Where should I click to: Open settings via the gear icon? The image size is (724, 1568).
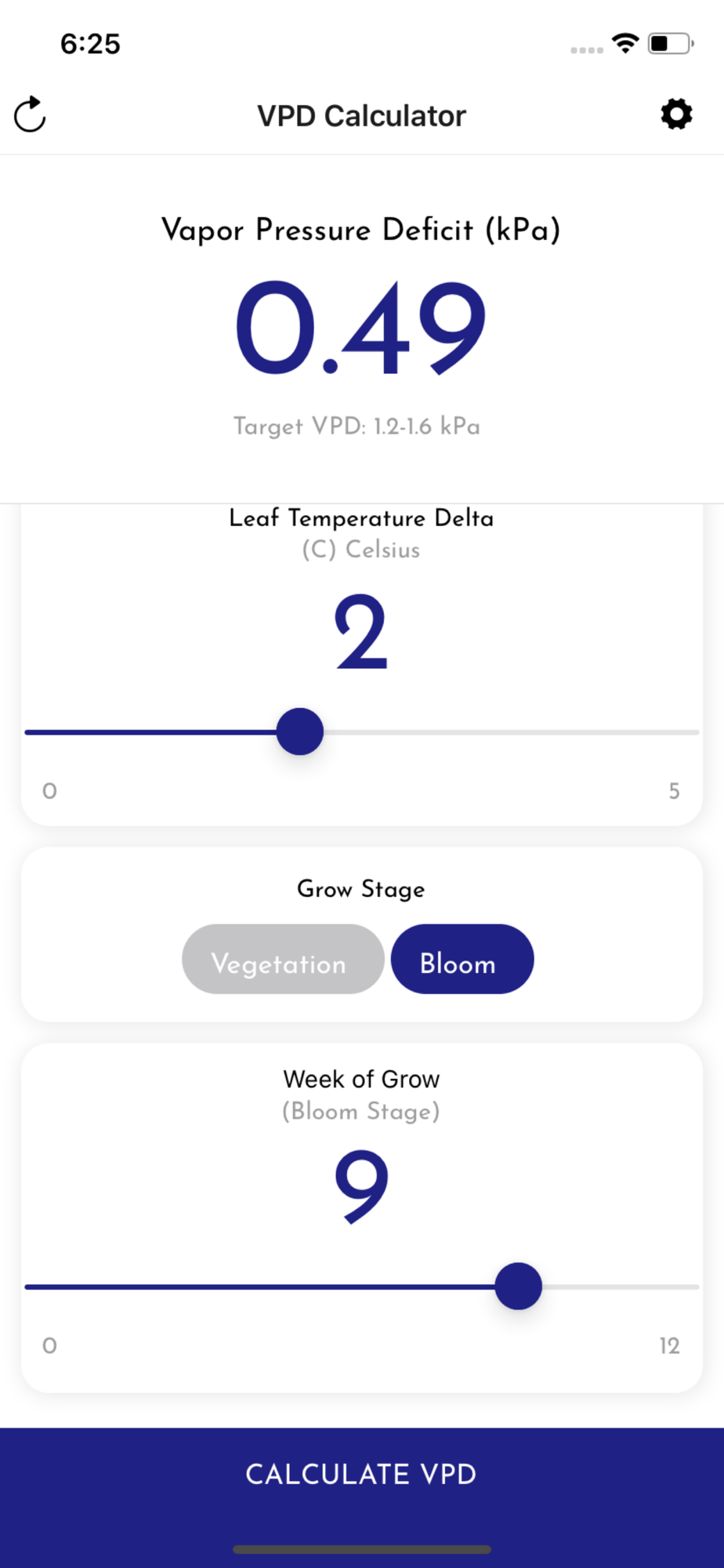click(676, 114)
